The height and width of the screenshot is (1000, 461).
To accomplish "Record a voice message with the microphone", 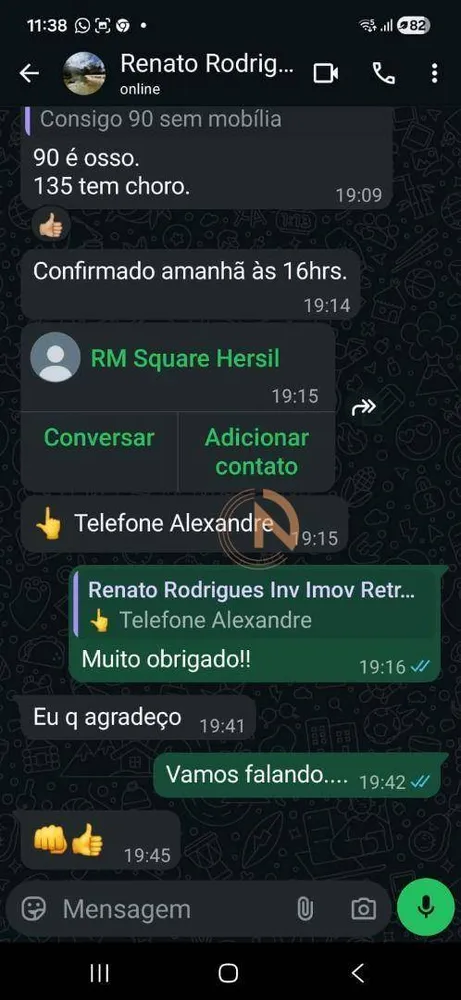I will 426,908.
